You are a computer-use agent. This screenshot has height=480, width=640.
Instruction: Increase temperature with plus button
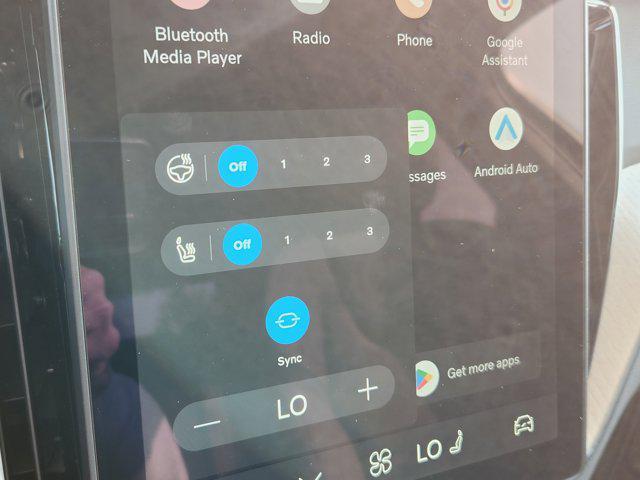[368, 390]
